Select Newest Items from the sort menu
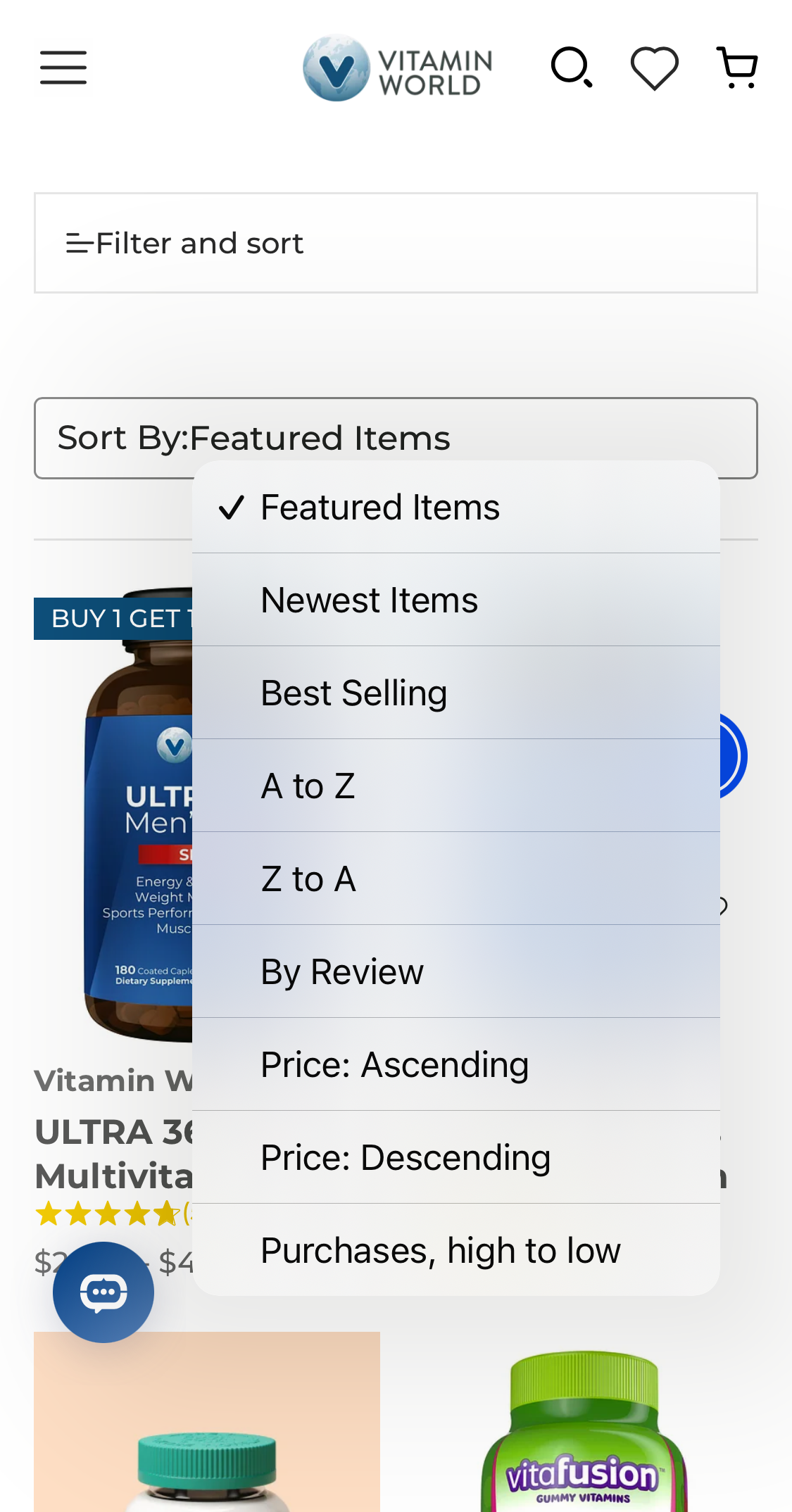 (x=369, y=600)
